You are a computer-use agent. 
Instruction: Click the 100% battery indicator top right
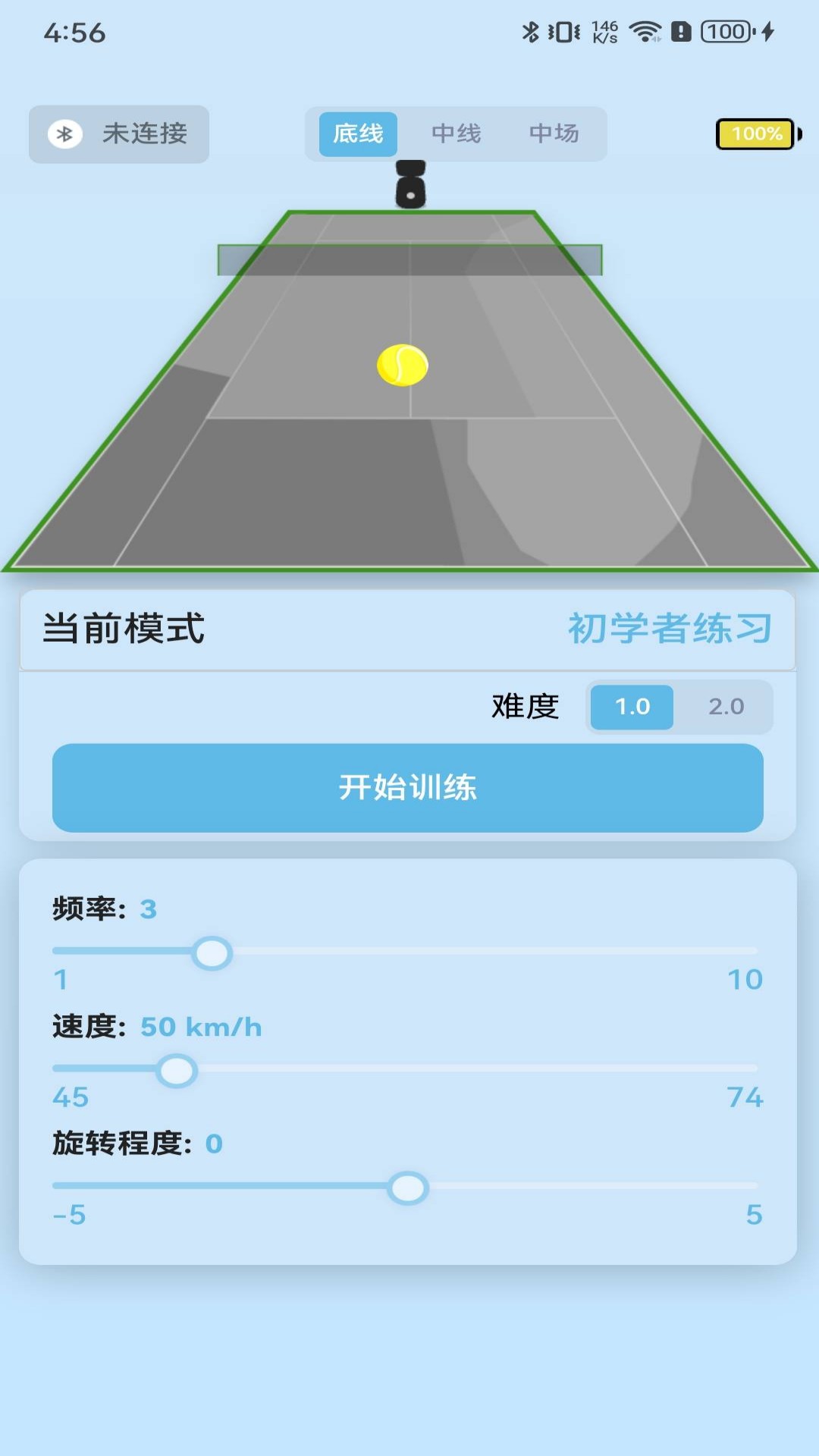(x=755, y=134)
